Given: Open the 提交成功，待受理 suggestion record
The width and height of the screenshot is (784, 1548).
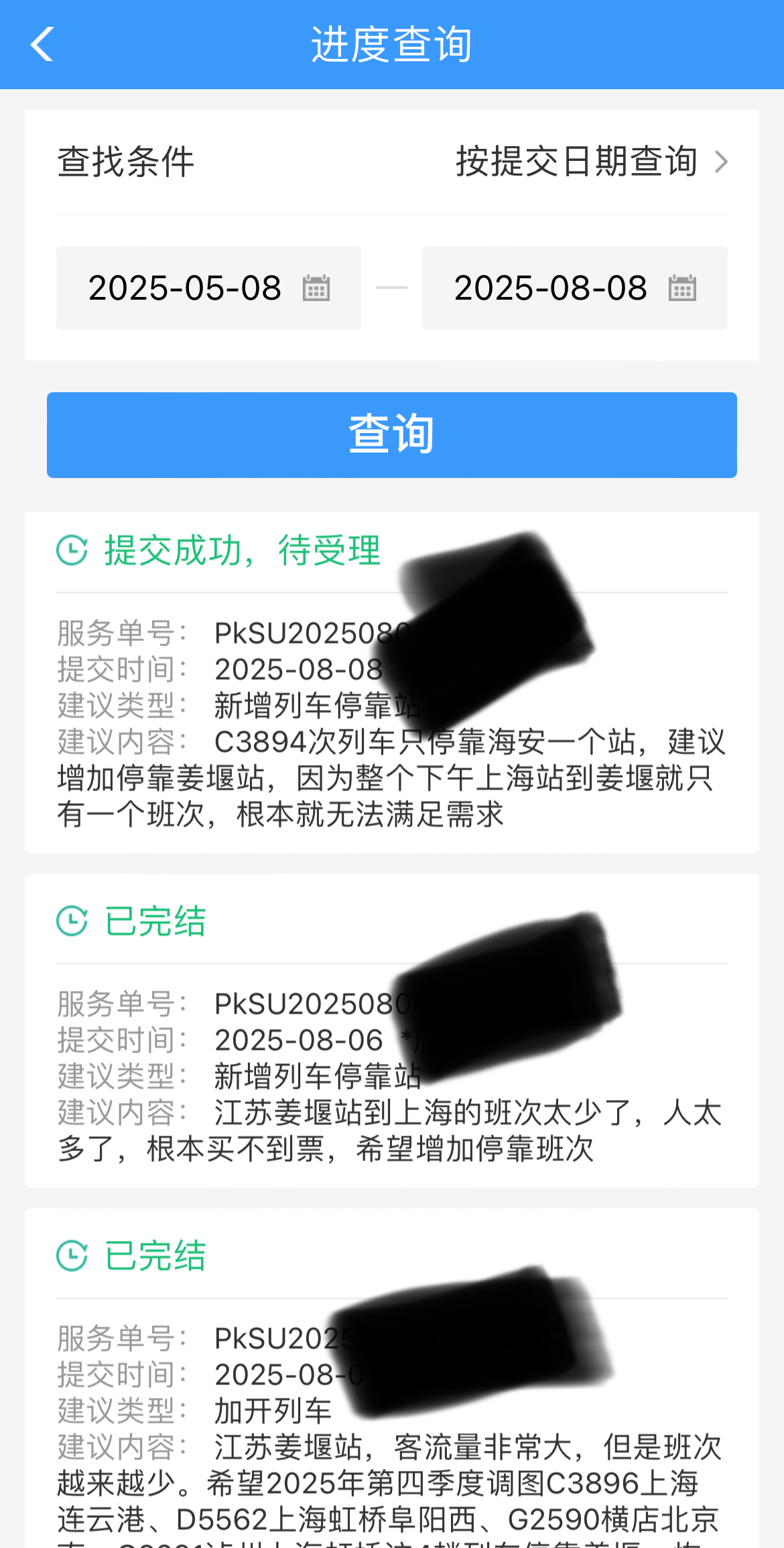Looking at the screenshot, I should [x=392, y=682].
